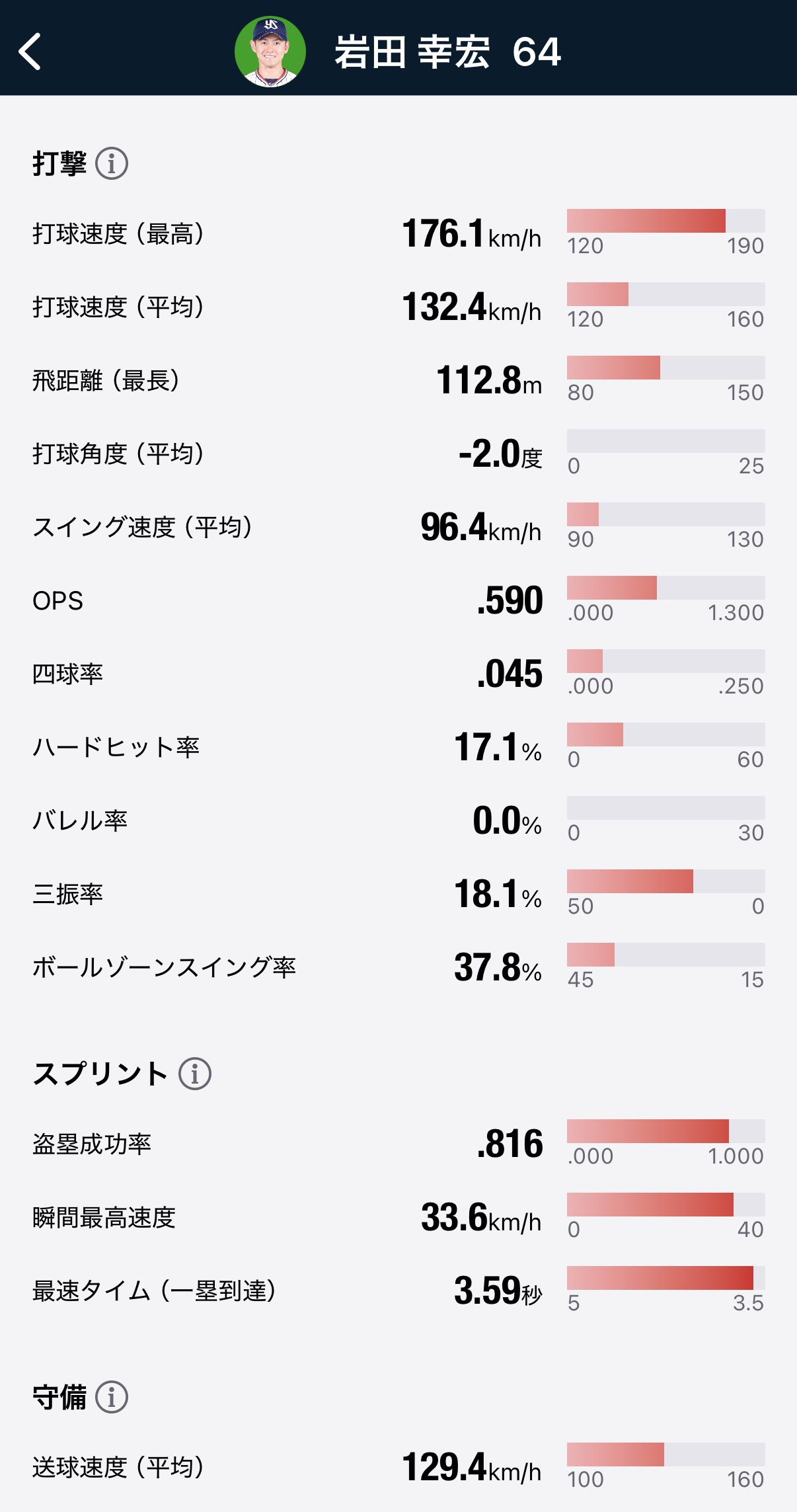Image resolution: width=797 pixels, height=1512 pixels.
Task: Open the info icon next to スプリント
Action: pos(195,1074)
